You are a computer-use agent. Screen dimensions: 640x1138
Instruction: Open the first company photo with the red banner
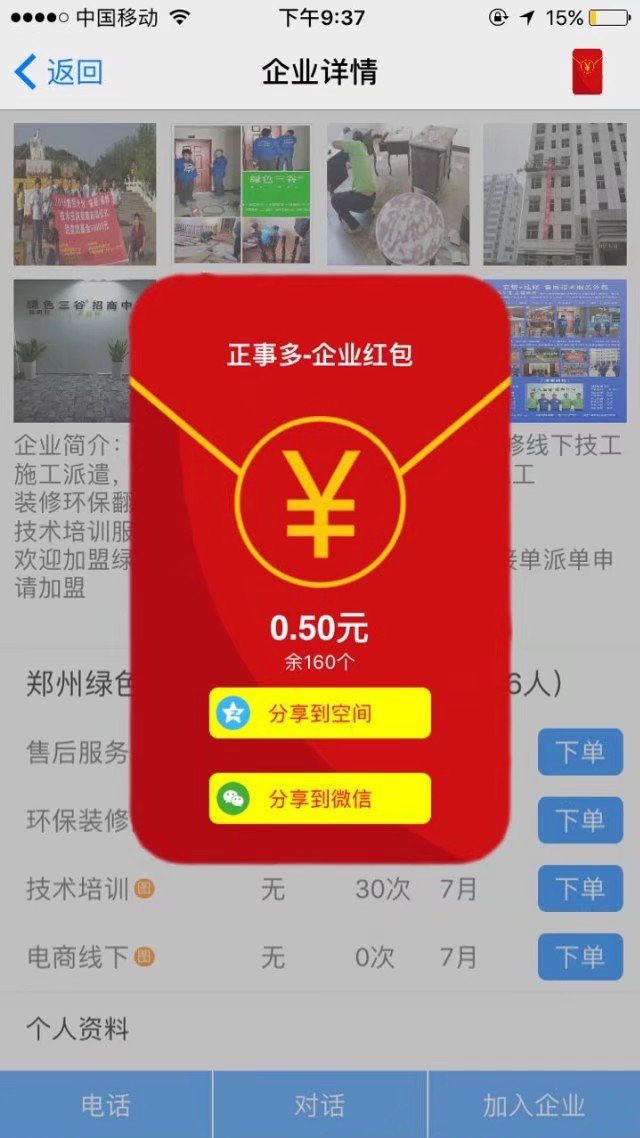(x=85, y=194)
